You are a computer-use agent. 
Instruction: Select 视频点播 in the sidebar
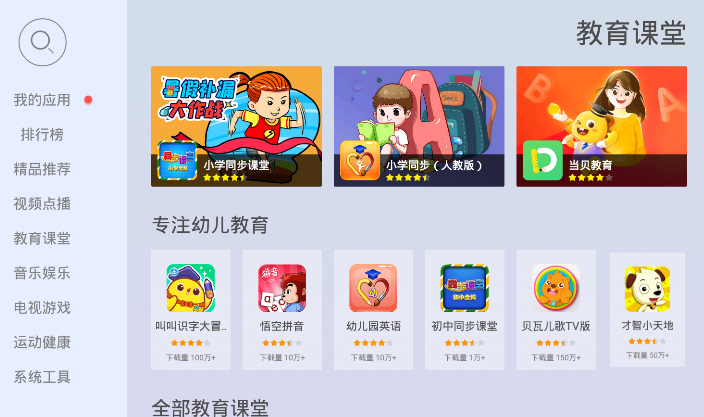[x=42, y=204]
